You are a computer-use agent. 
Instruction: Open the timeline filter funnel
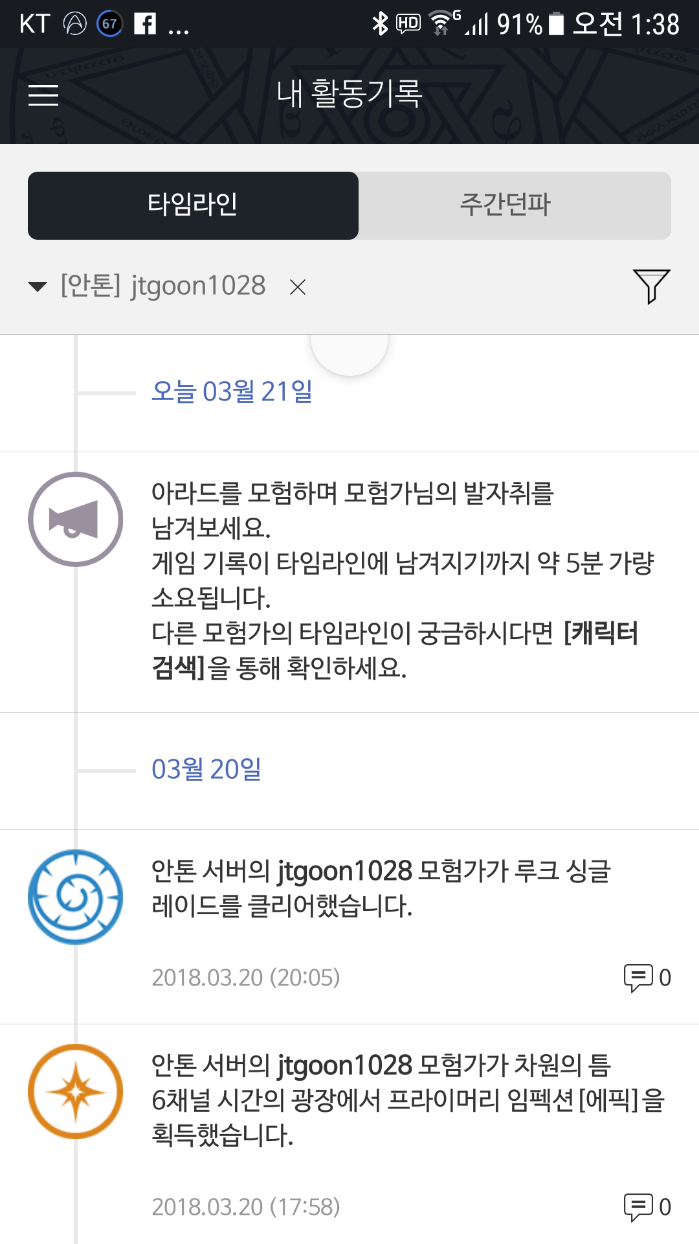click(x=651, y=286)
